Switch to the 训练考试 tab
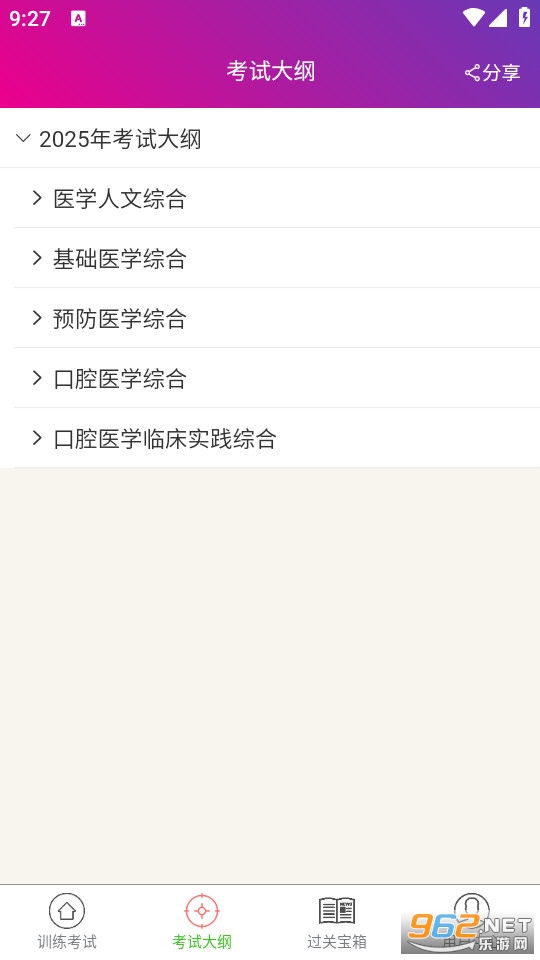Screen dimensions: 540x960 coord(67,922)
